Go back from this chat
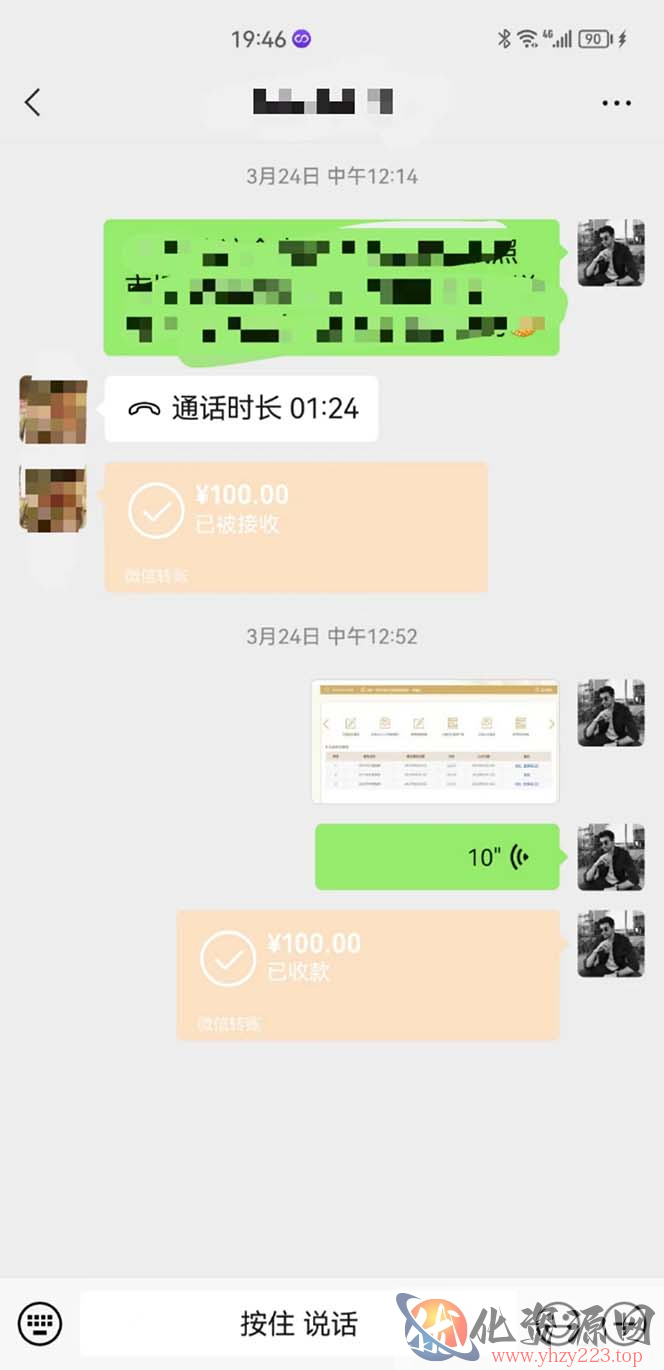 click(33, 102)
